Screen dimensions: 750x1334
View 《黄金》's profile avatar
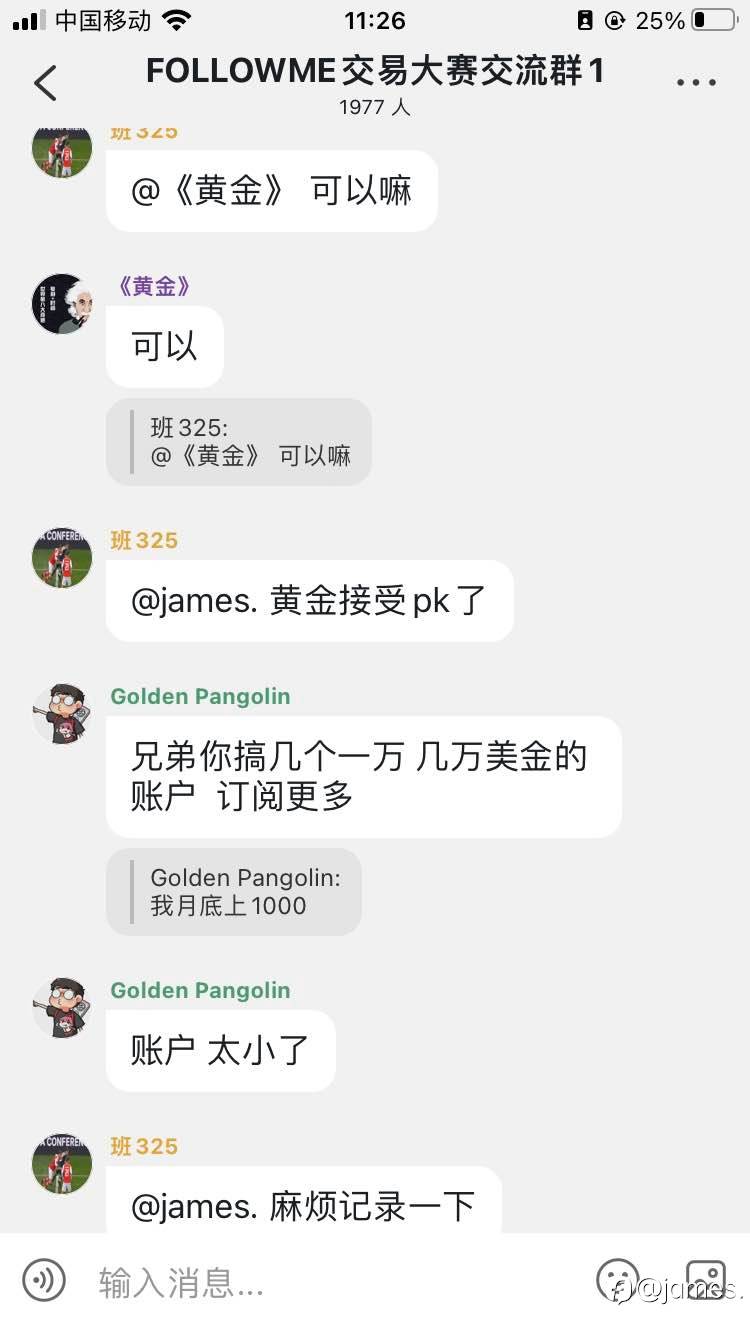click(62, 304)
